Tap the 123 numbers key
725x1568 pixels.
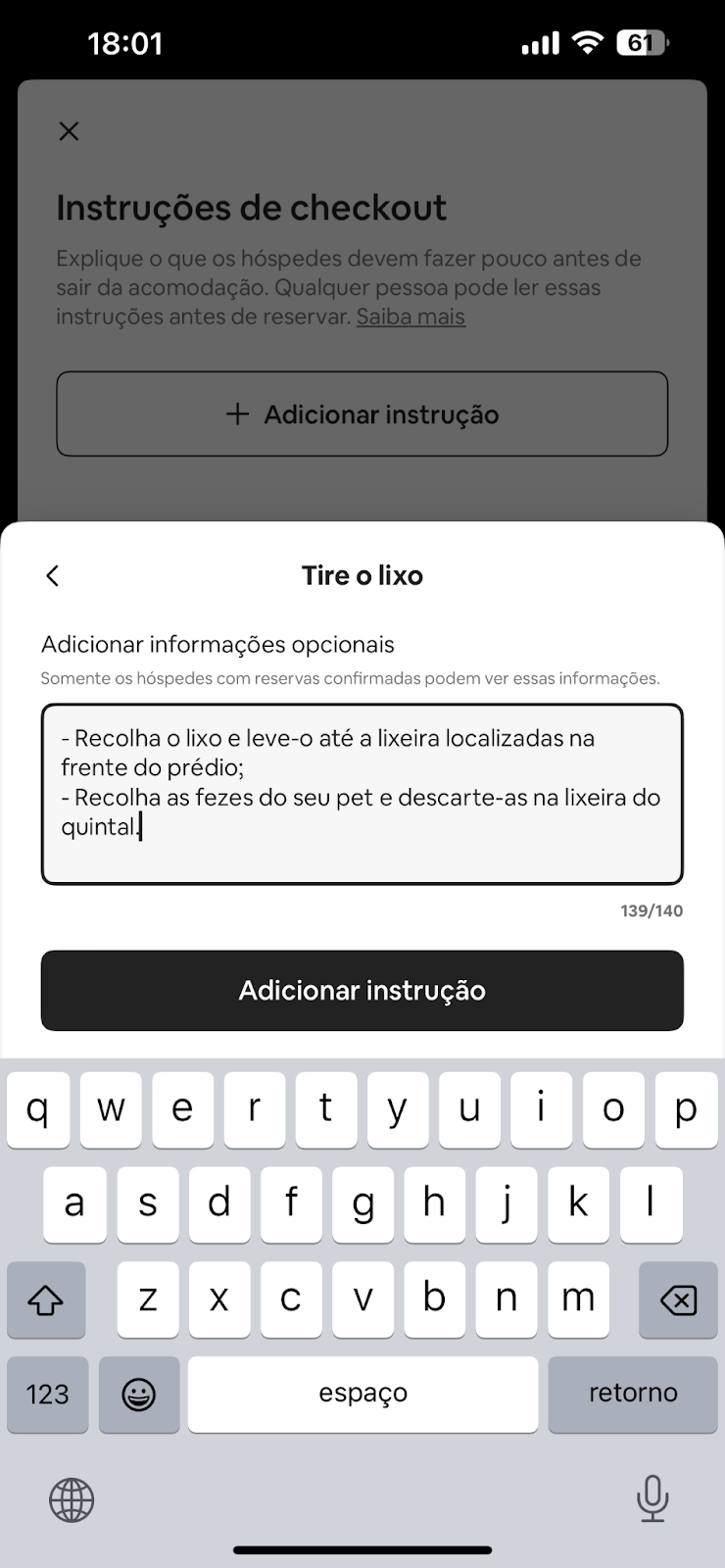click(47, 1394)
